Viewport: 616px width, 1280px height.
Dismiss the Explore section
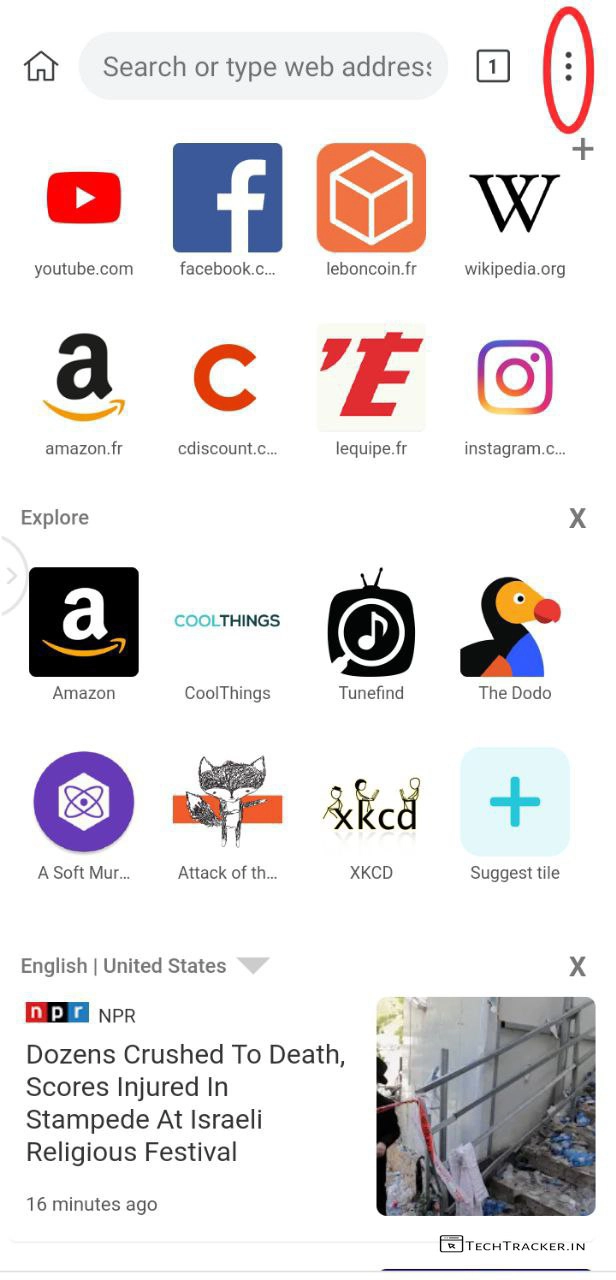click(x=577, y=518)
